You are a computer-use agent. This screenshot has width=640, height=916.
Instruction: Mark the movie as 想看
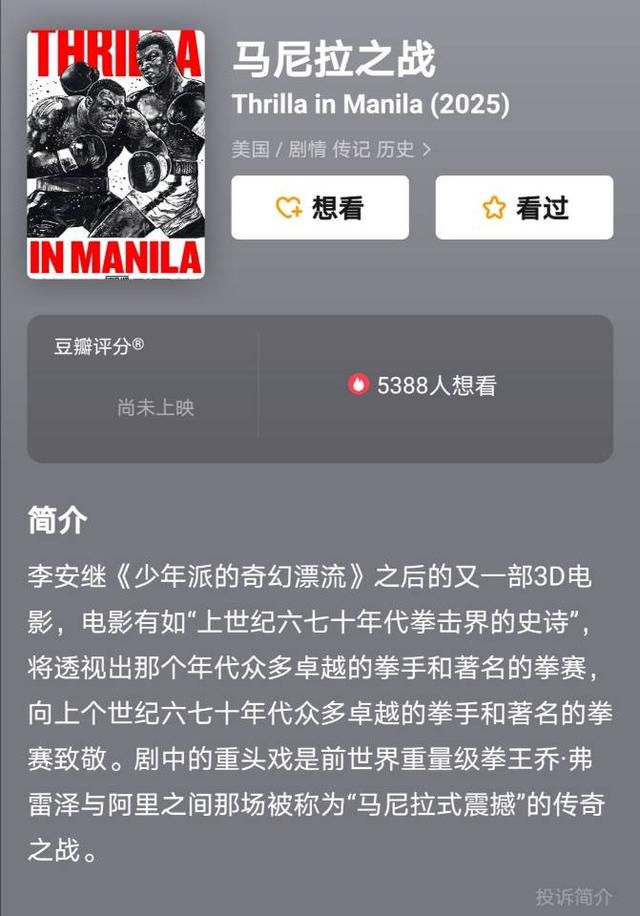pos(320,208)
